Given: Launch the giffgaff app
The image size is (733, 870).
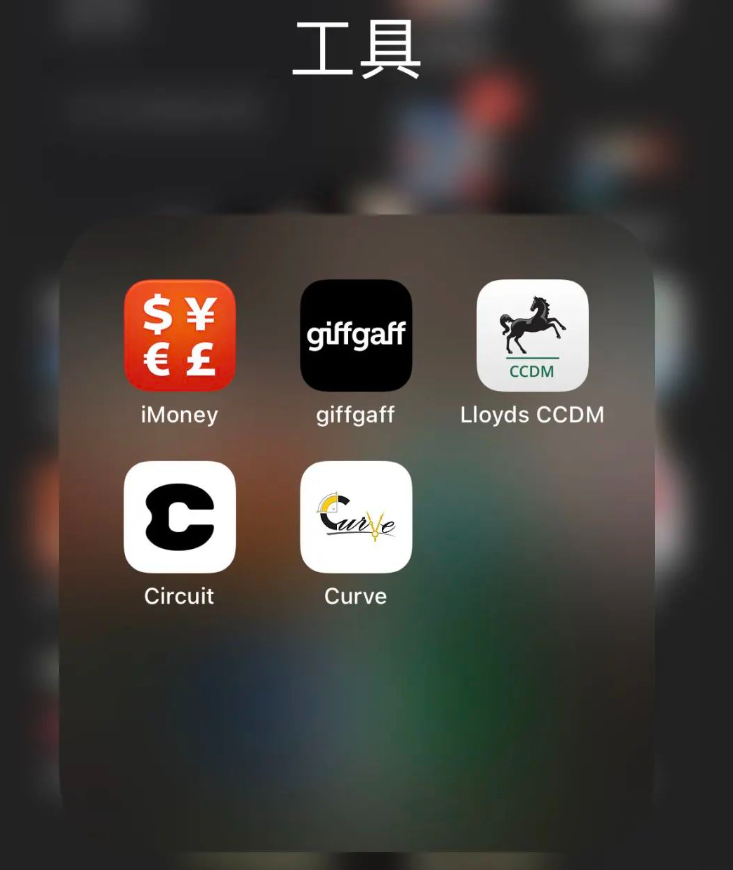Looking at the screenshot, I should [356, 335].
